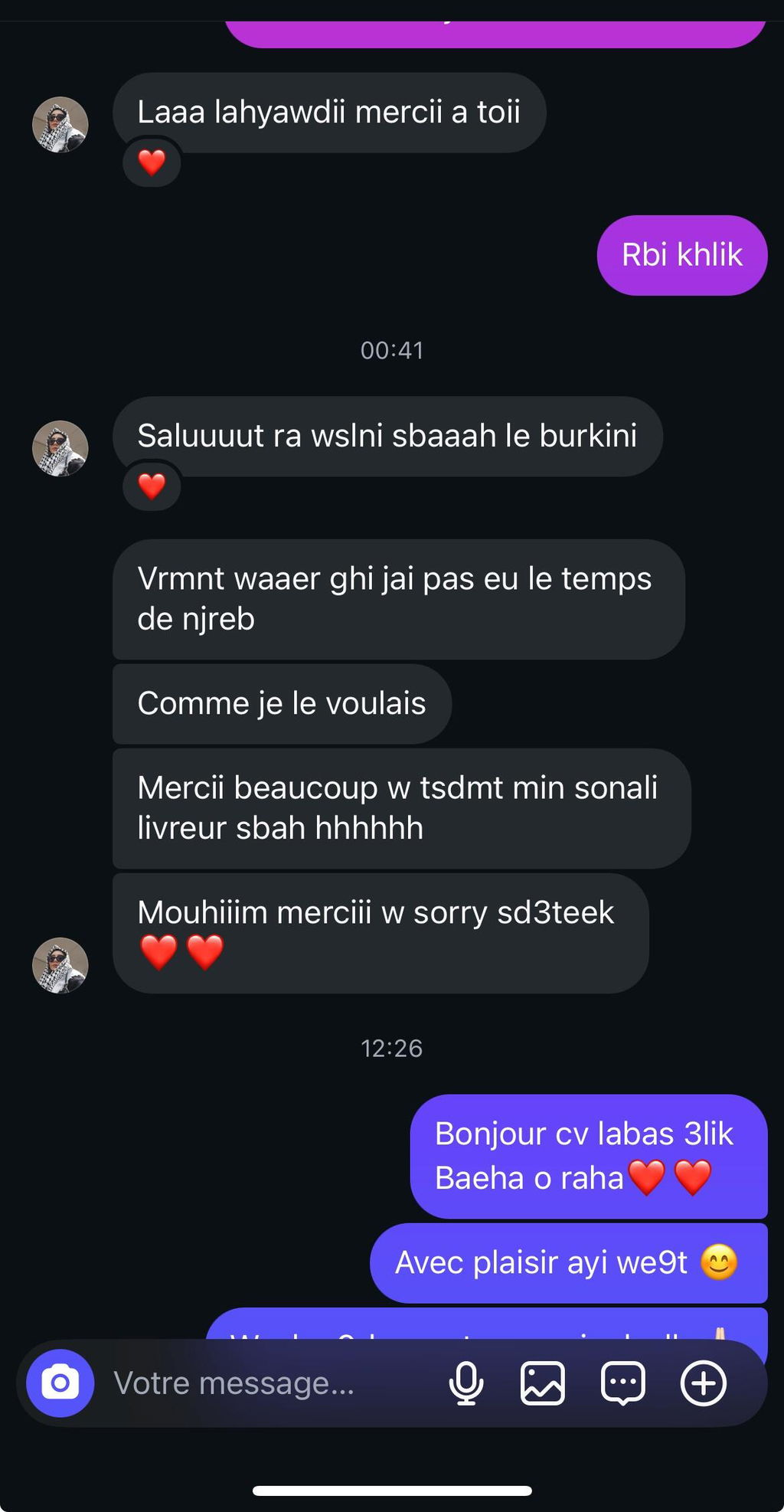View the heart reaction under 'Saluuuut ra wslni' message
Viewport: 784px width, 1512px height.
point(152,486)
